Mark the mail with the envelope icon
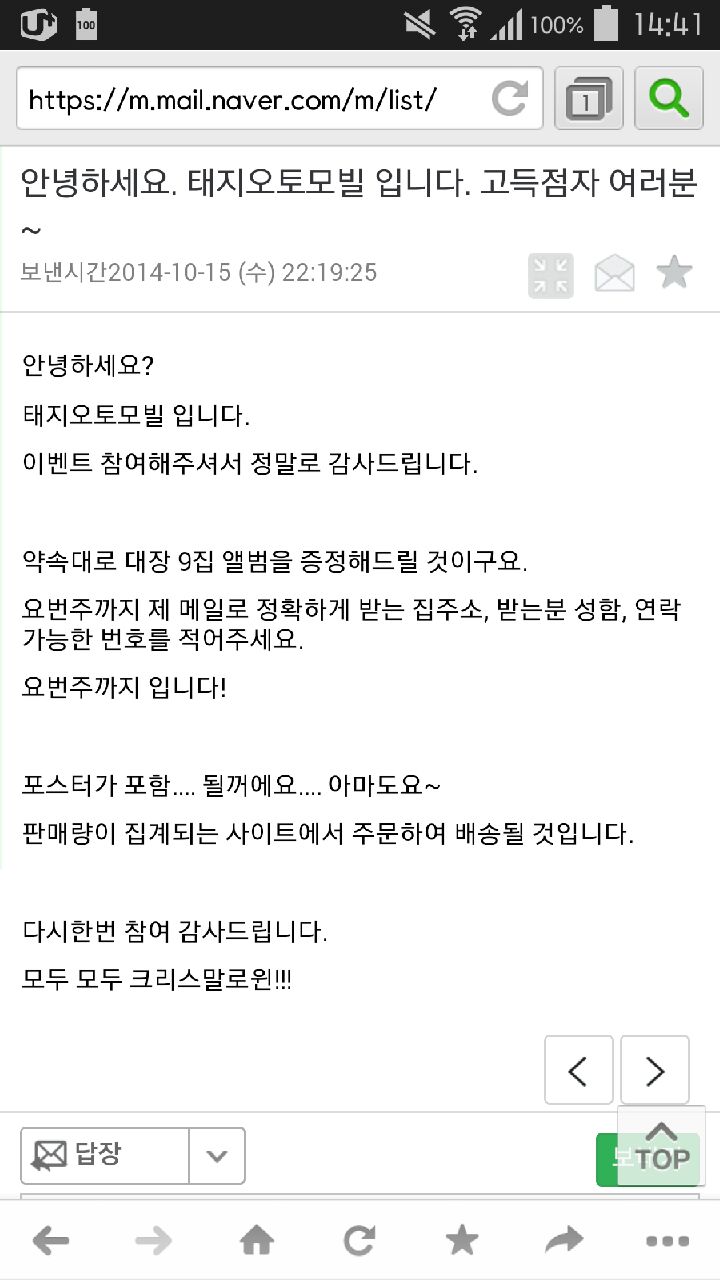This screenshot has width=720, height=1280. [x=614, y=274]
